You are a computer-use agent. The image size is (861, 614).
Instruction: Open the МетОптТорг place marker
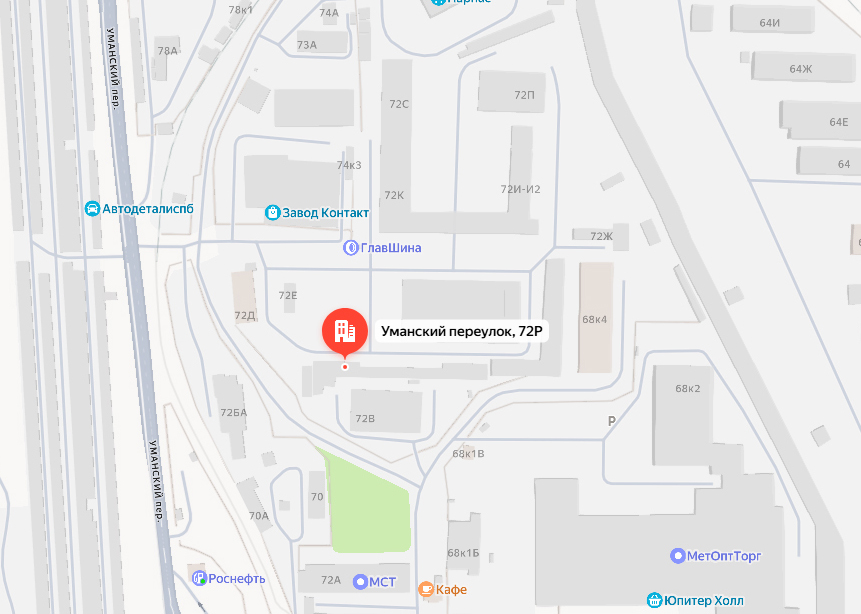(679, 555)
